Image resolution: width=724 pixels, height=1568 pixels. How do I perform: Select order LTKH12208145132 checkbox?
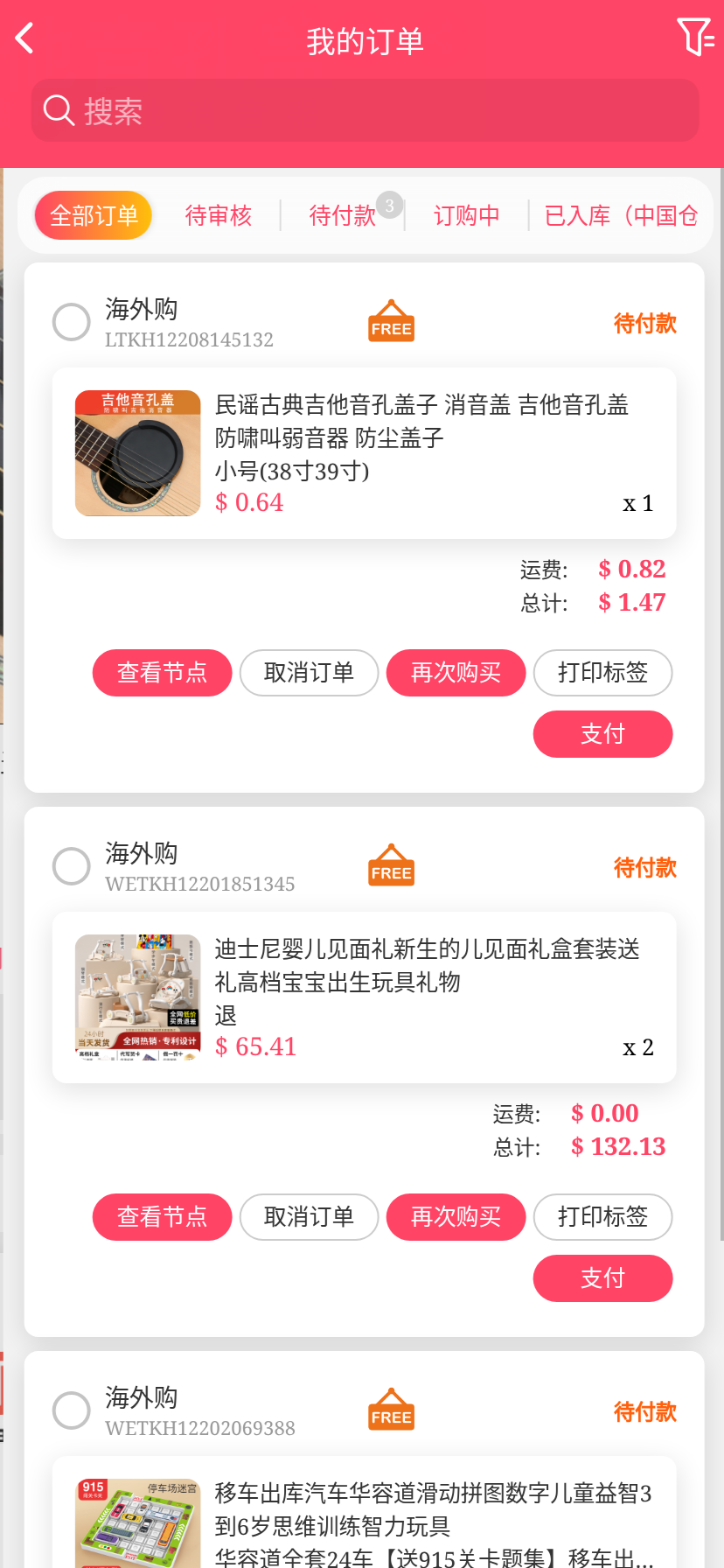click(72, 322)
